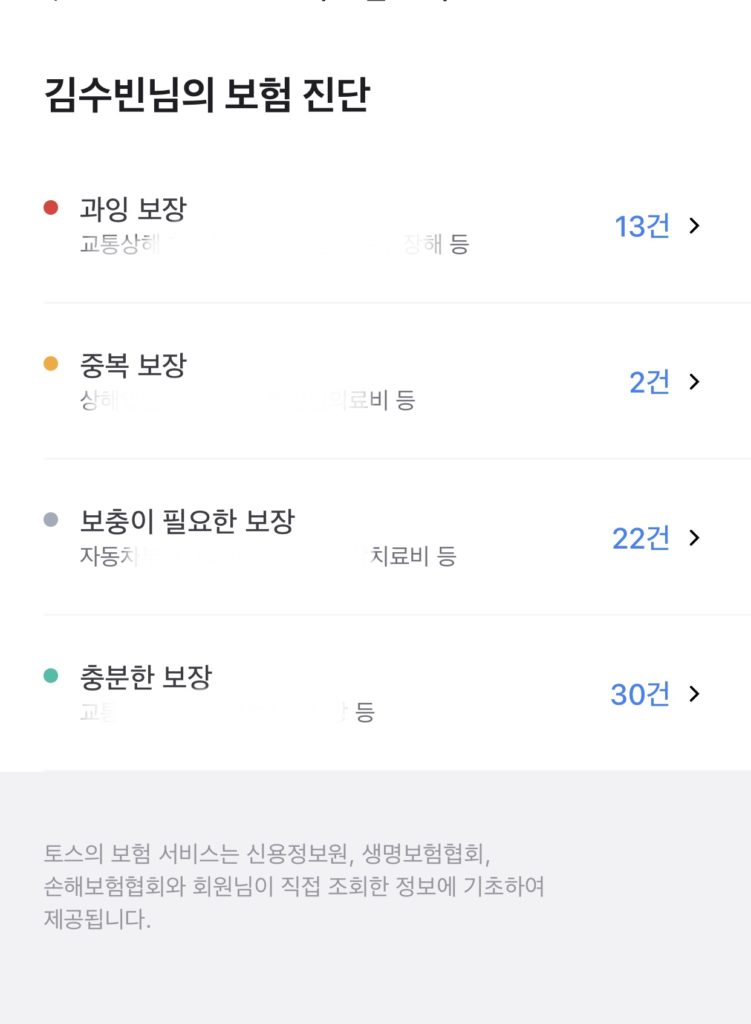Open 보충이 필요한 보장 22건 list
The height and width of the screenshot is (1024, 751).
[375, 538]
